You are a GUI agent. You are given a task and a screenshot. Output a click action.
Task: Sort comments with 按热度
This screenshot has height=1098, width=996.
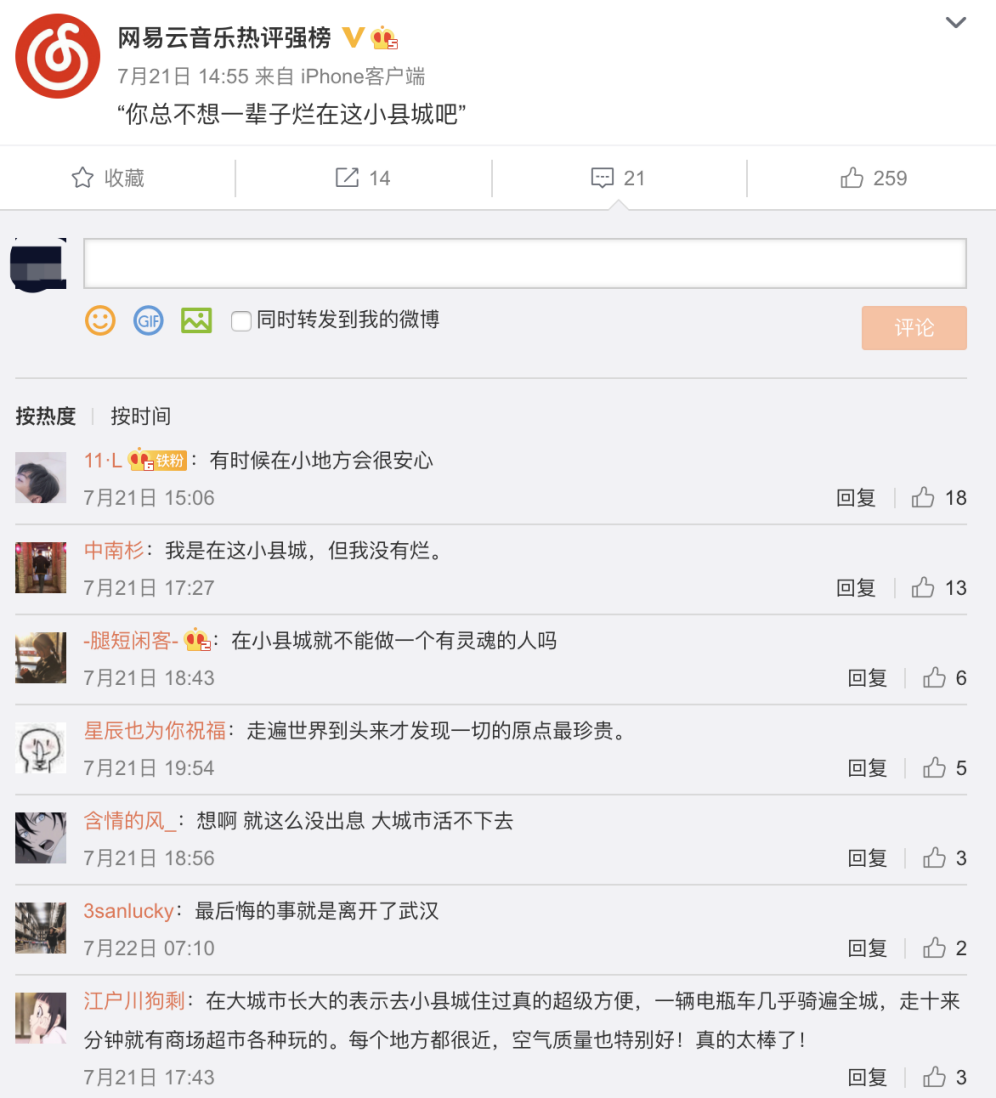pos(45,416)
